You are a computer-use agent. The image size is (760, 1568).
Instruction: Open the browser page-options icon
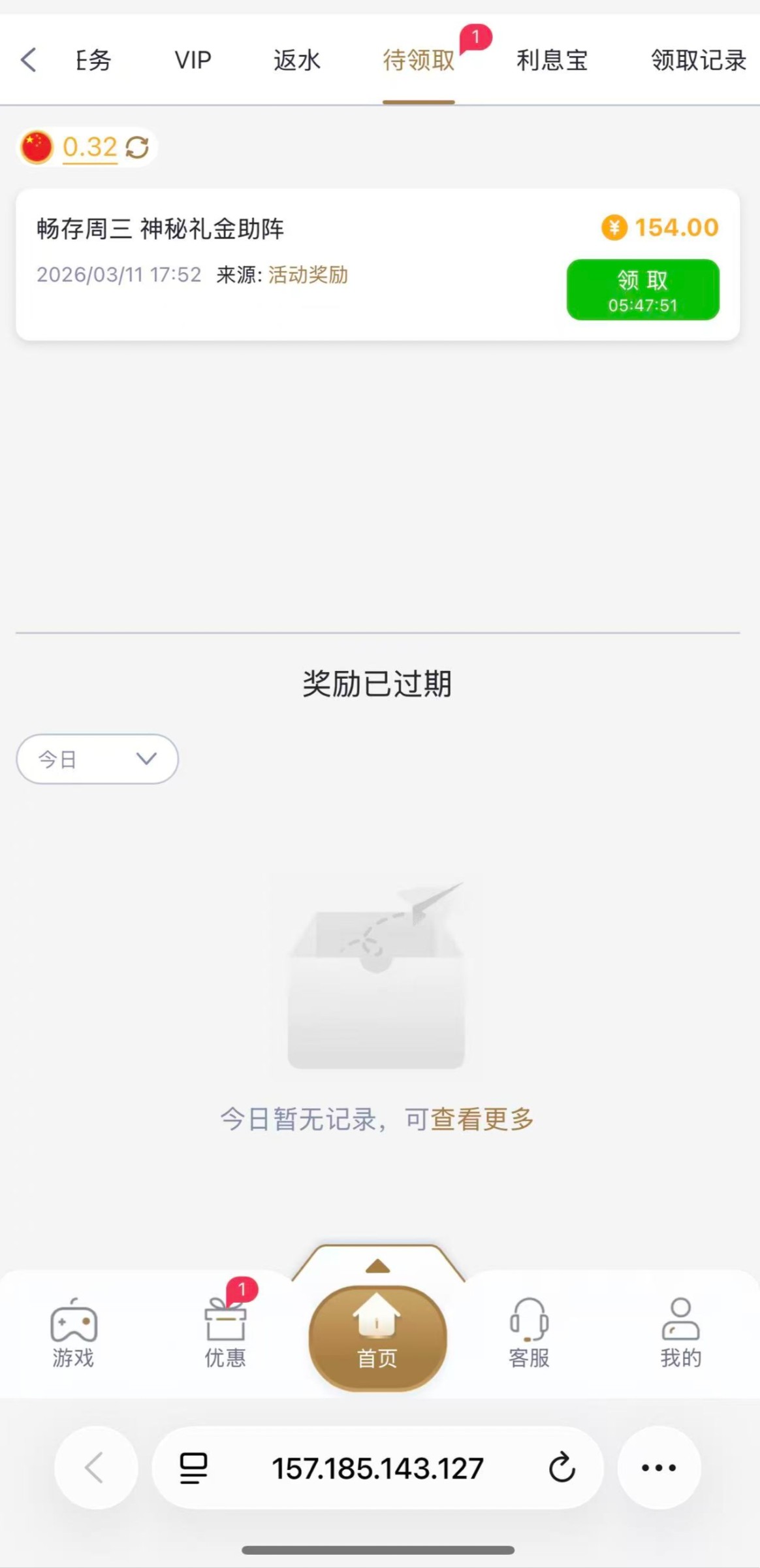click(x=193, y=1468)
